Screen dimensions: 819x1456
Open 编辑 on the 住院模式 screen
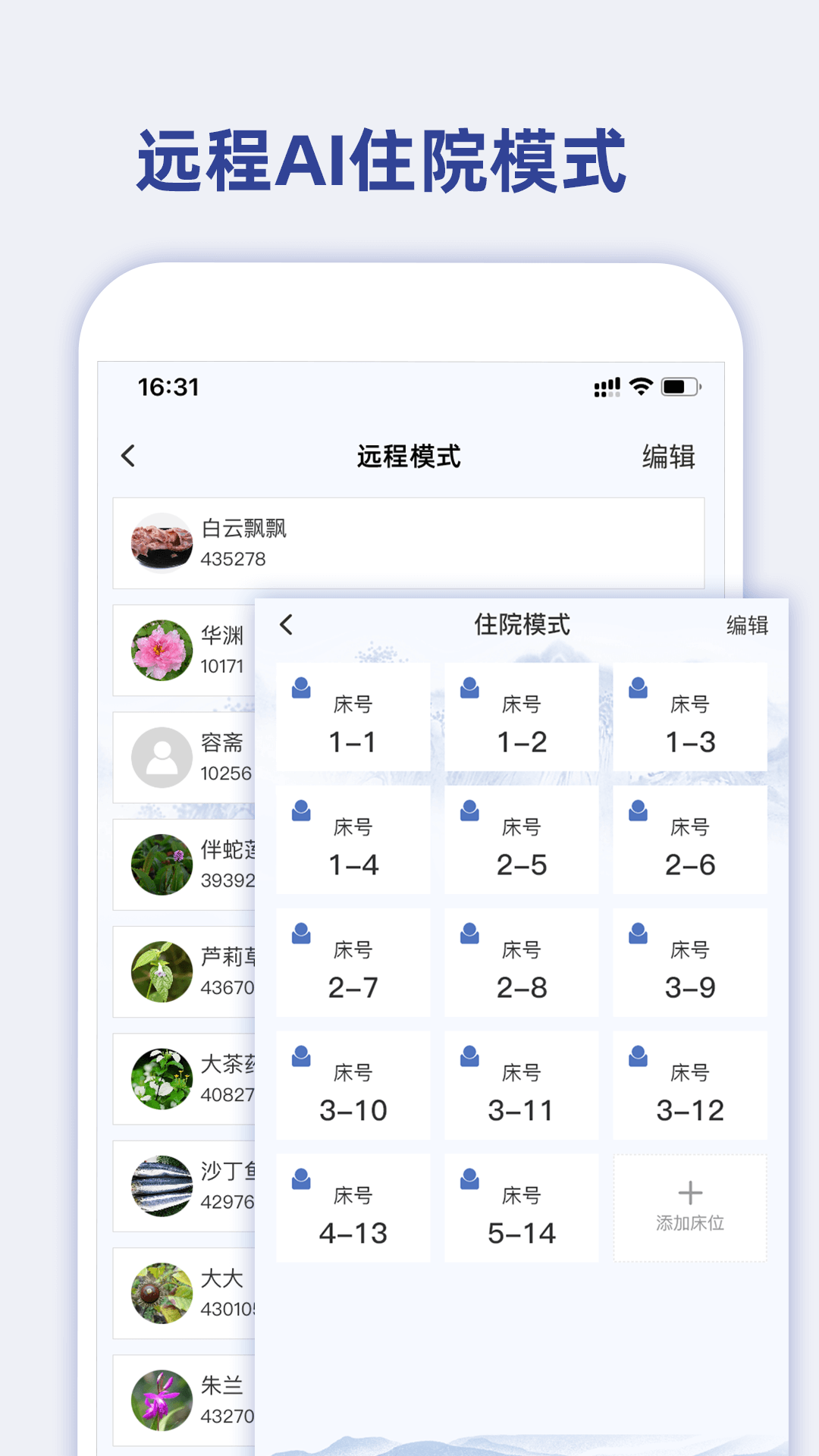(746, 627)
